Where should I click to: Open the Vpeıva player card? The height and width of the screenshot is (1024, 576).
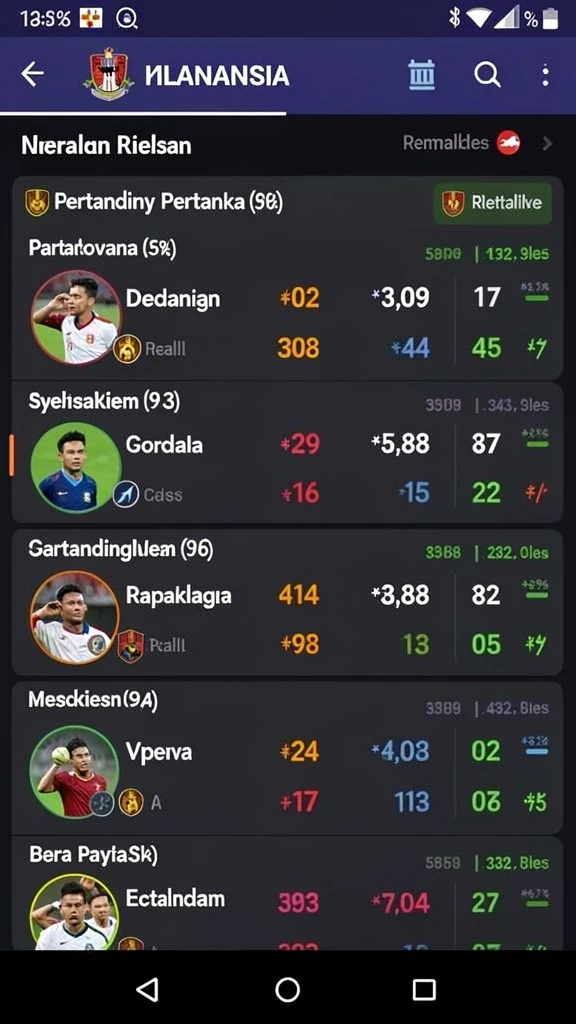[x=287, y=758]
